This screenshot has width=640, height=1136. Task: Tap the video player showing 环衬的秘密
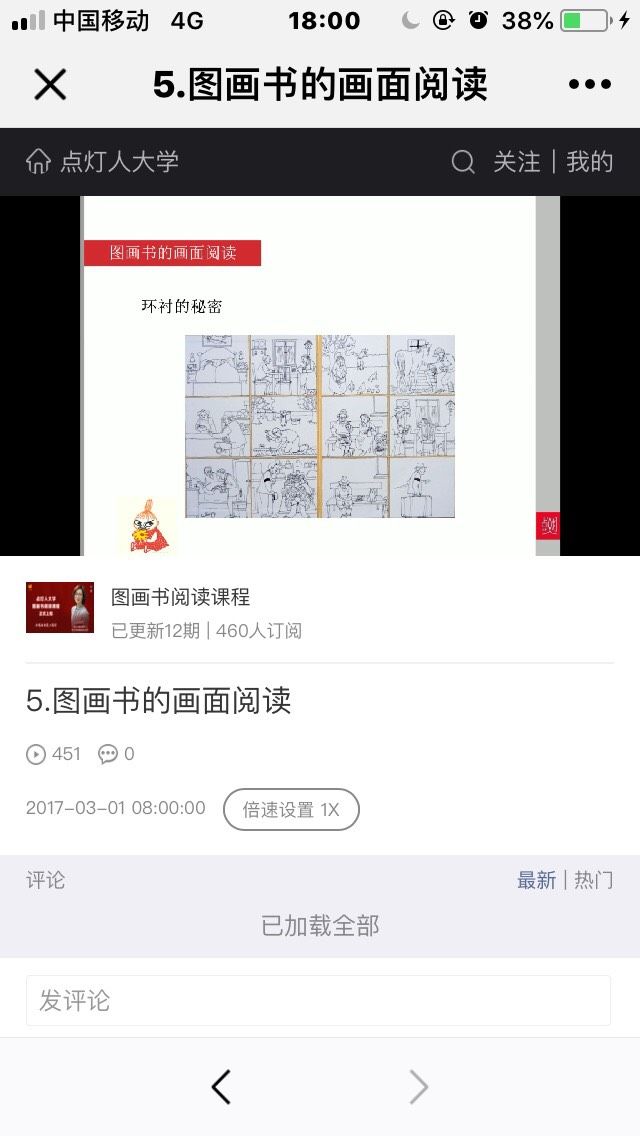320,375
